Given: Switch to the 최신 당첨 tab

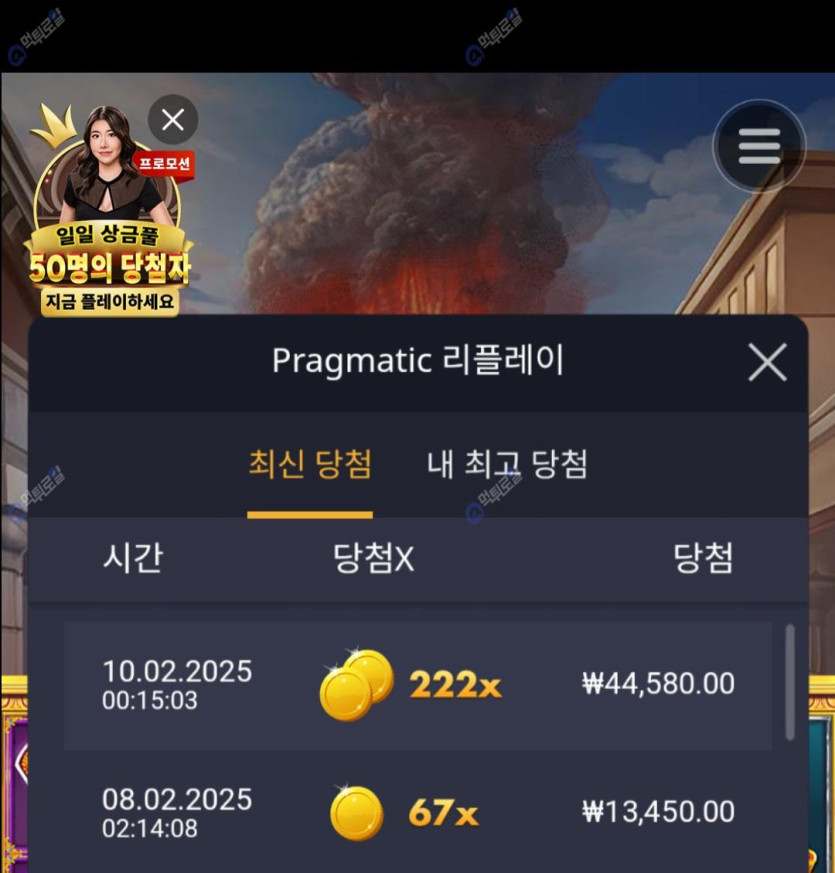Looking at the screenshot, I should (x=310, y=464).
